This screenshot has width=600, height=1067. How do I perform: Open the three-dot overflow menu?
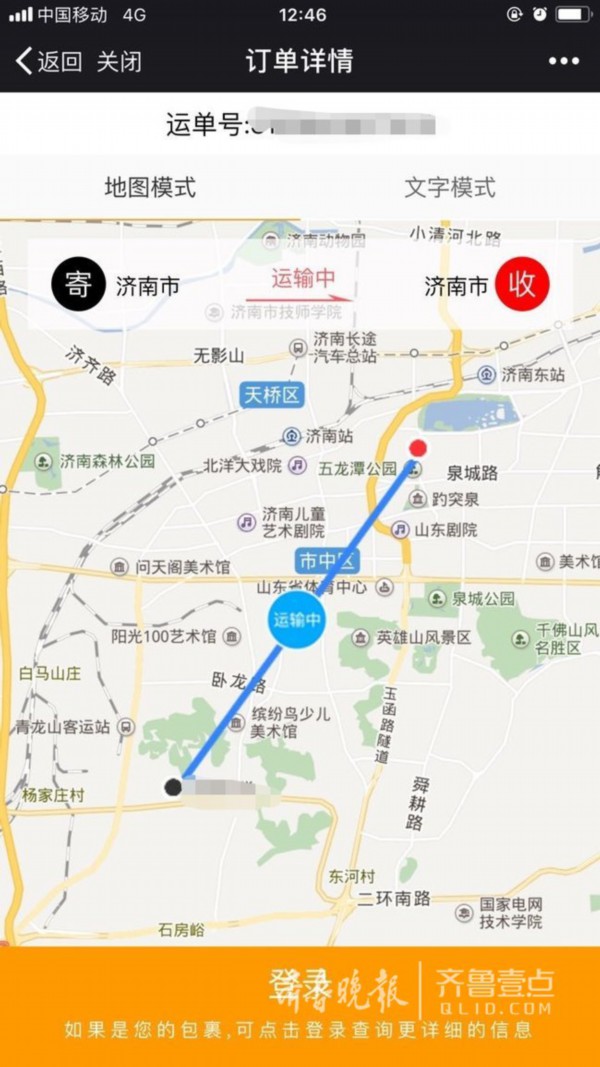point(563,61)
